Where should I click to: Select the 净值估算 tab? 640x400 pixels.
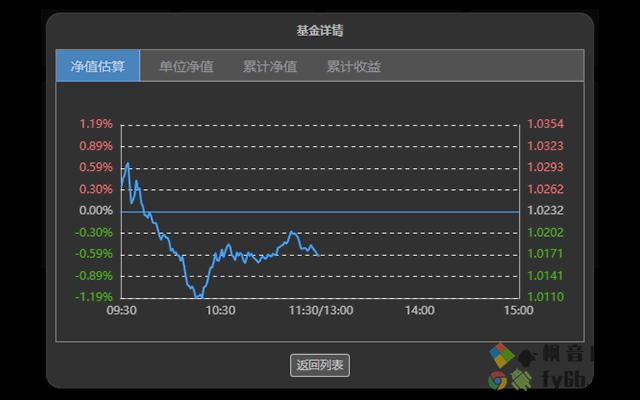[98, 67]
